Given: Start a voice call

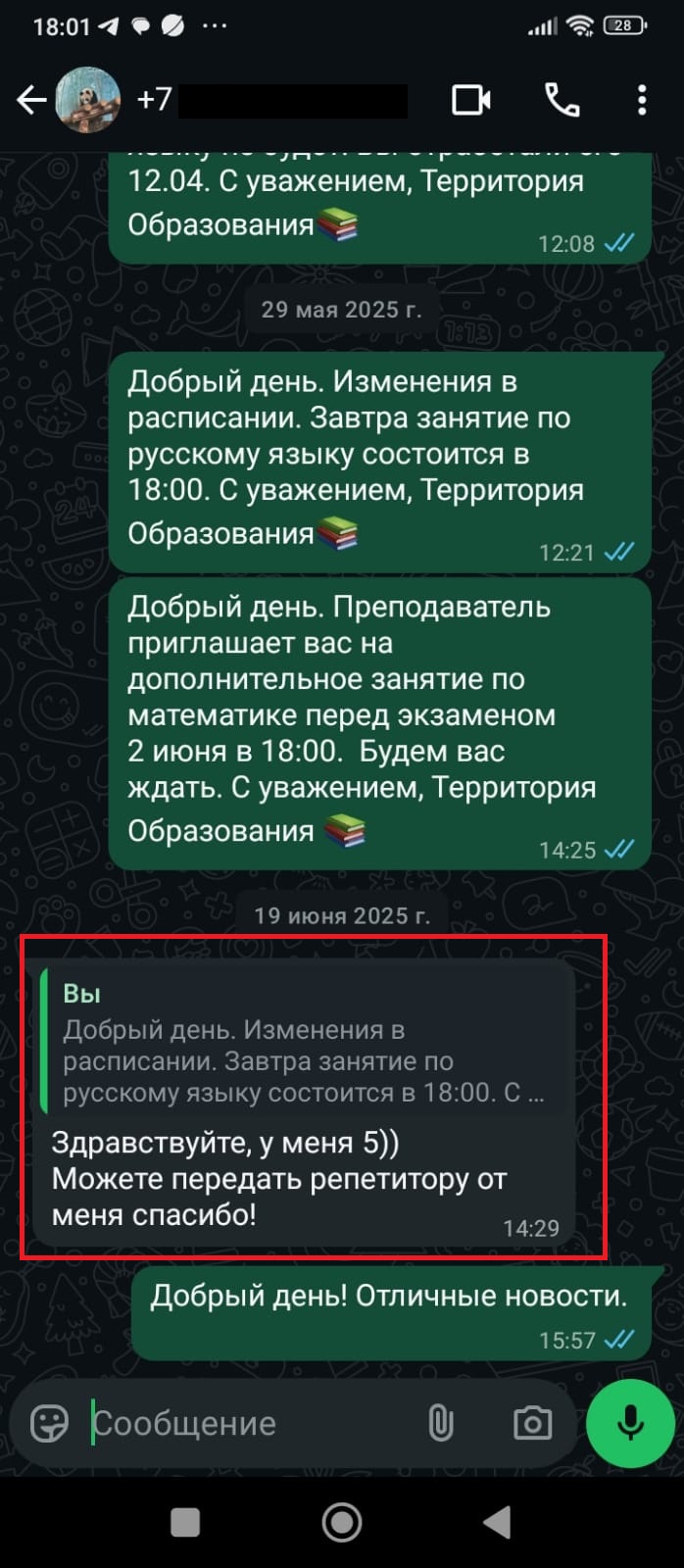Looking at the screenshot, I should click(562, 100).
